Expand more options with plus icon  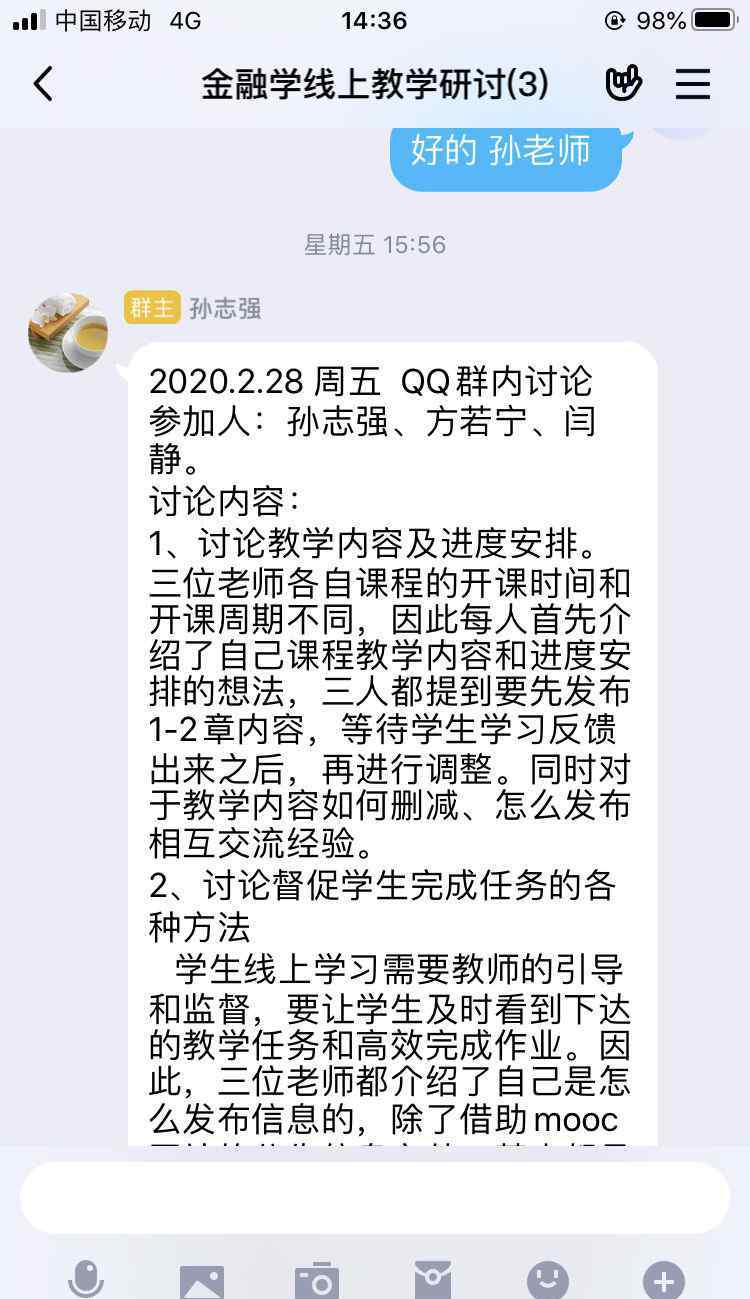point(663,1280)
